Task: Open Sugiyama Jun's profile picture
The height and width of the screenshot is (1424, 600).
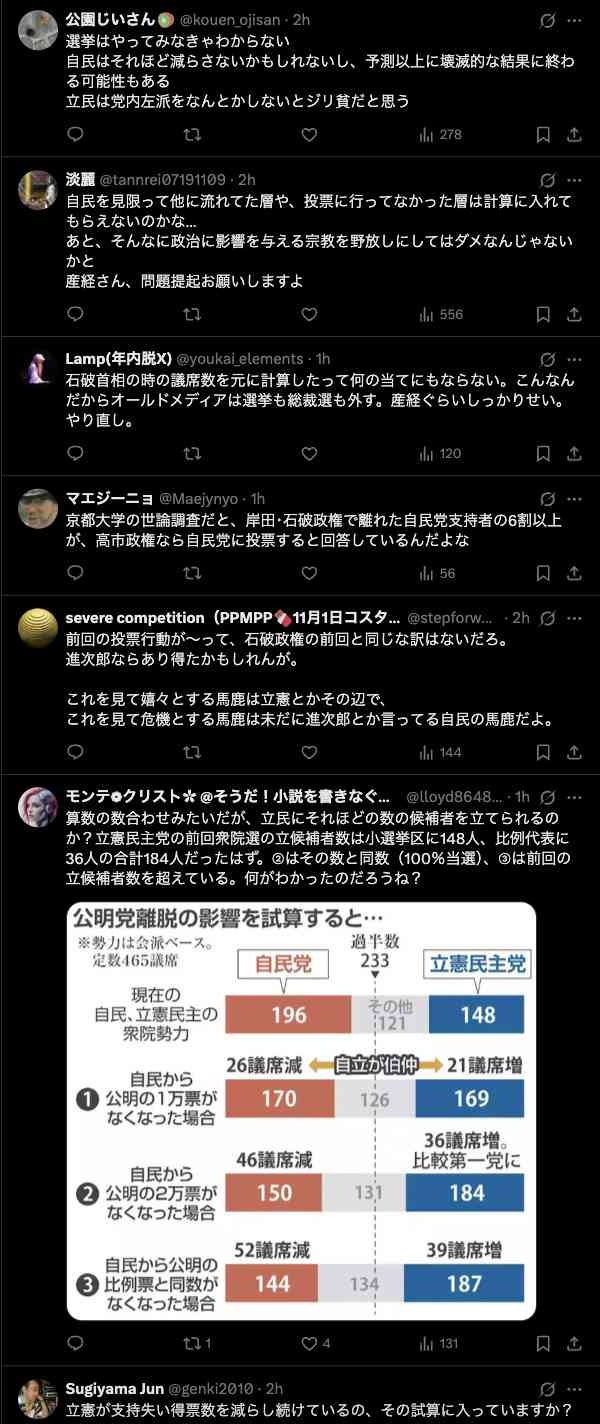Action: pyautogui.click(x=38, y=1398)
